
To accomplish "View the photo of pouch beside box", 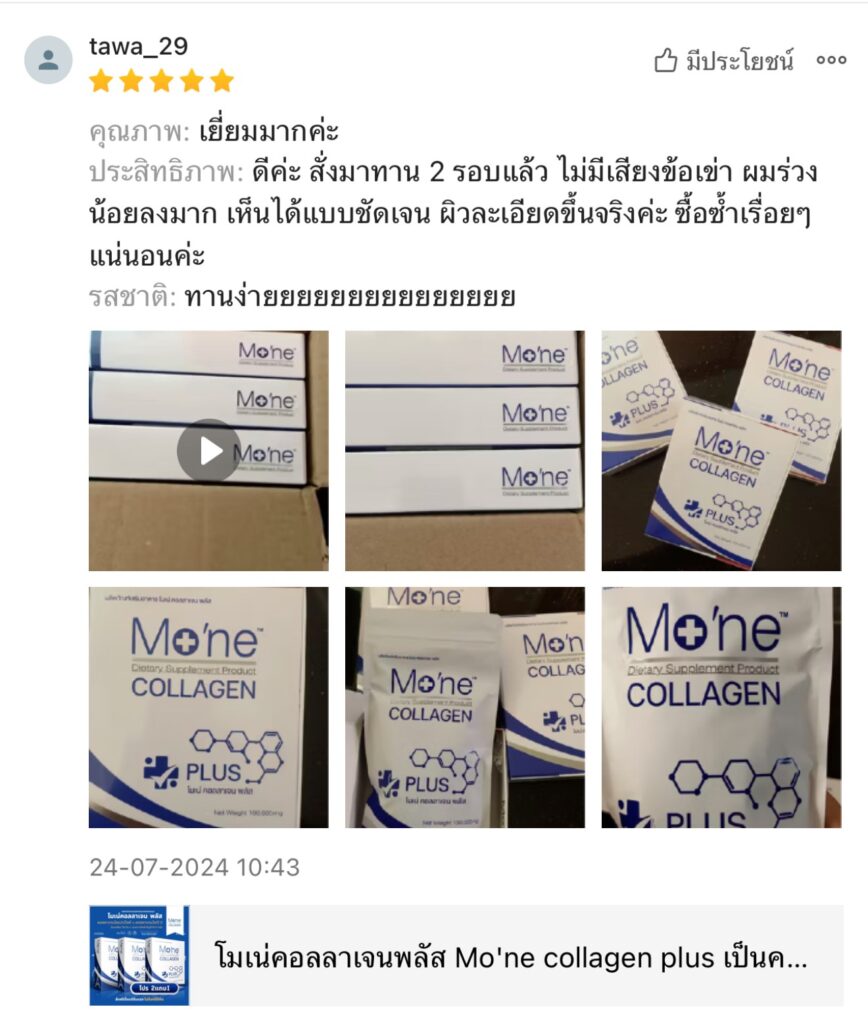I will (464, 707).
